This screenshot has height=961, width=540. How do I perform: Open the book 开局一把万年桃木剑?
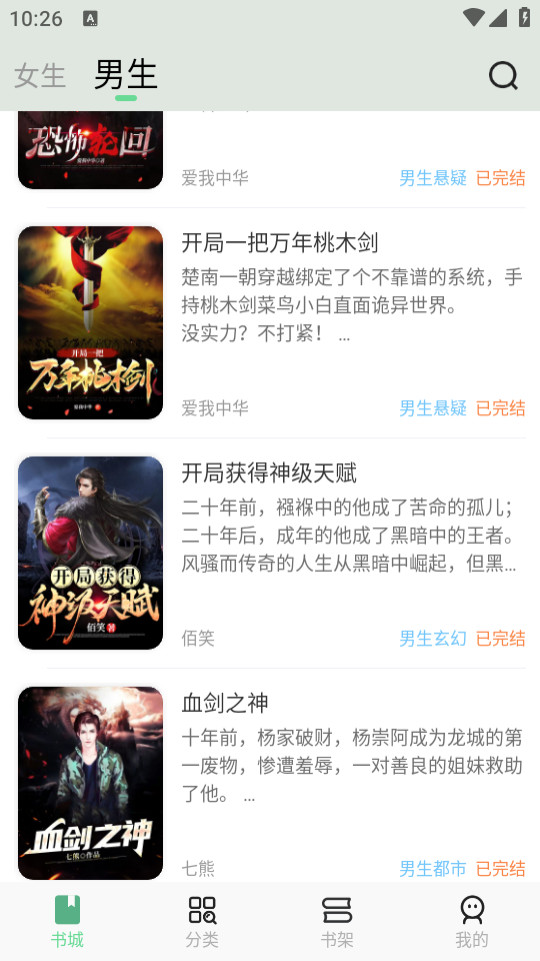point(270,323)
